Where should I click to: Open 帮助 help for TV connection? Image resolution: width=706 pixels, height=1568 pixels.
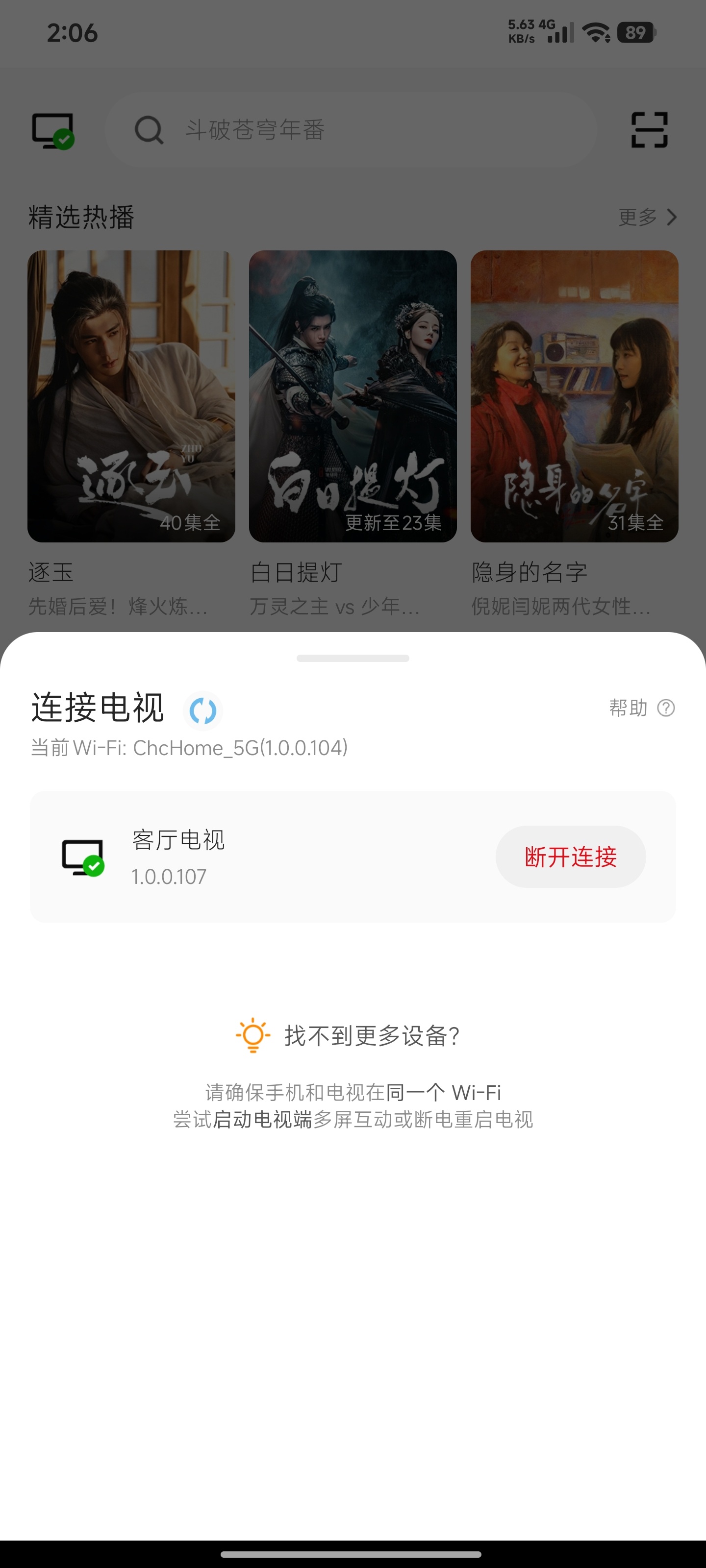[x=642, y=708]
